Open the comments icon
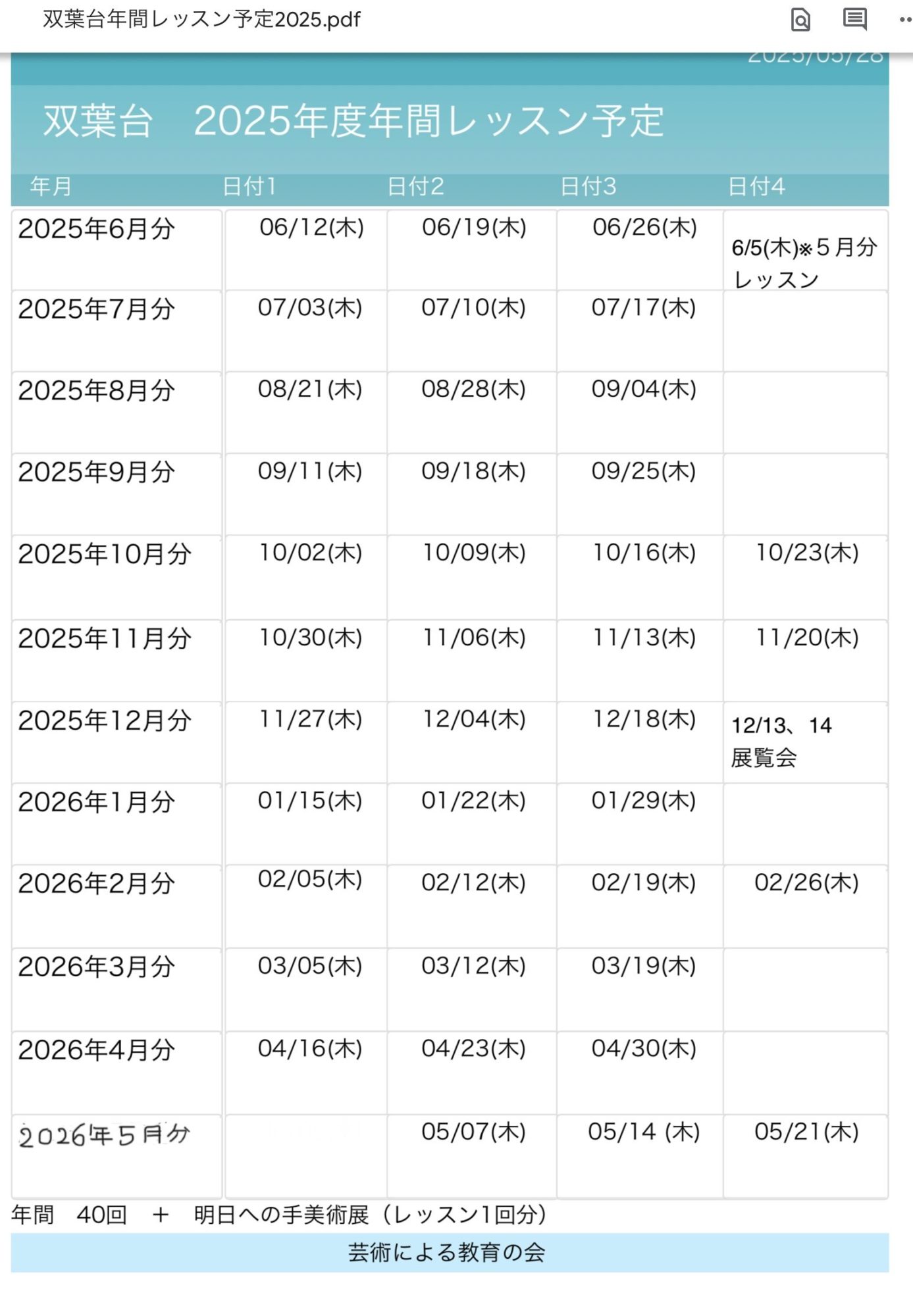The width and height of the screenshot is (913, 1316). point(854,19)
